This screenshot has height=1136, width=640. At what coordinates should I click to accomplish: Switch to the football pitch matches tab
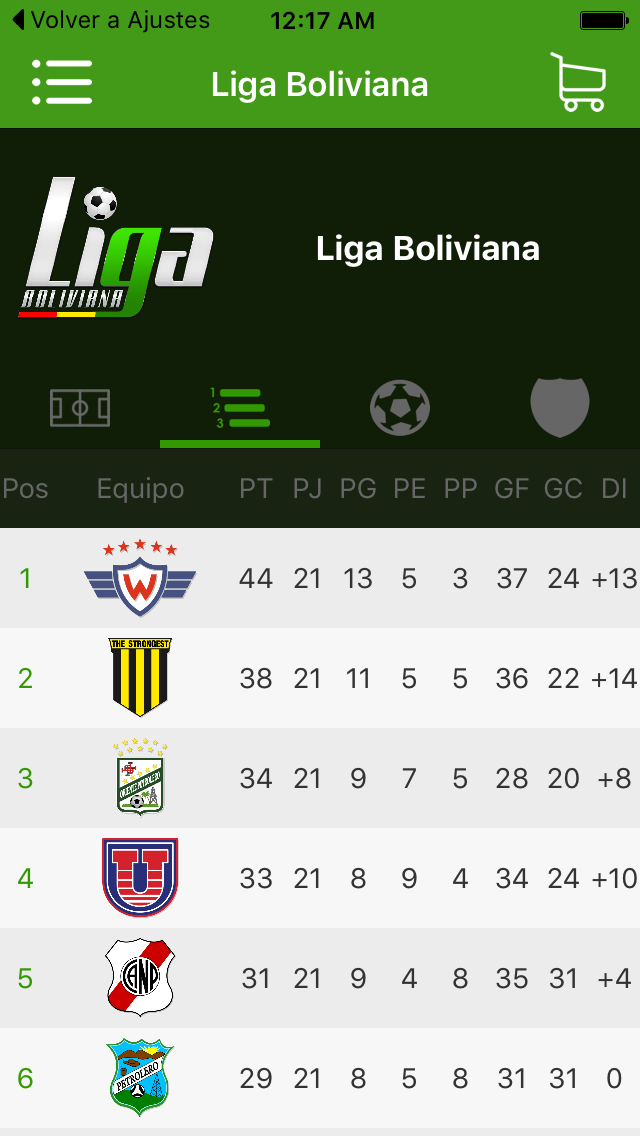(80, 408)
